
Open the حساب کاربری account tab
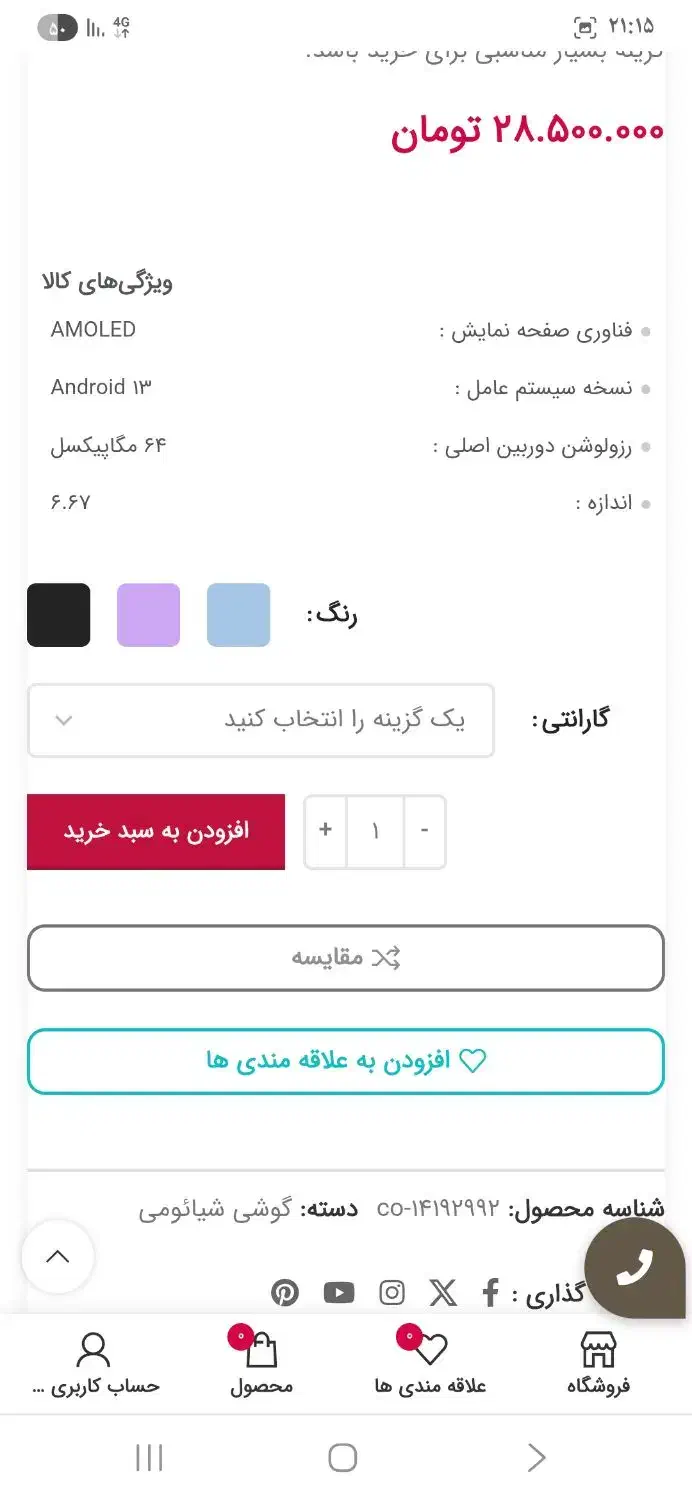94,1363
